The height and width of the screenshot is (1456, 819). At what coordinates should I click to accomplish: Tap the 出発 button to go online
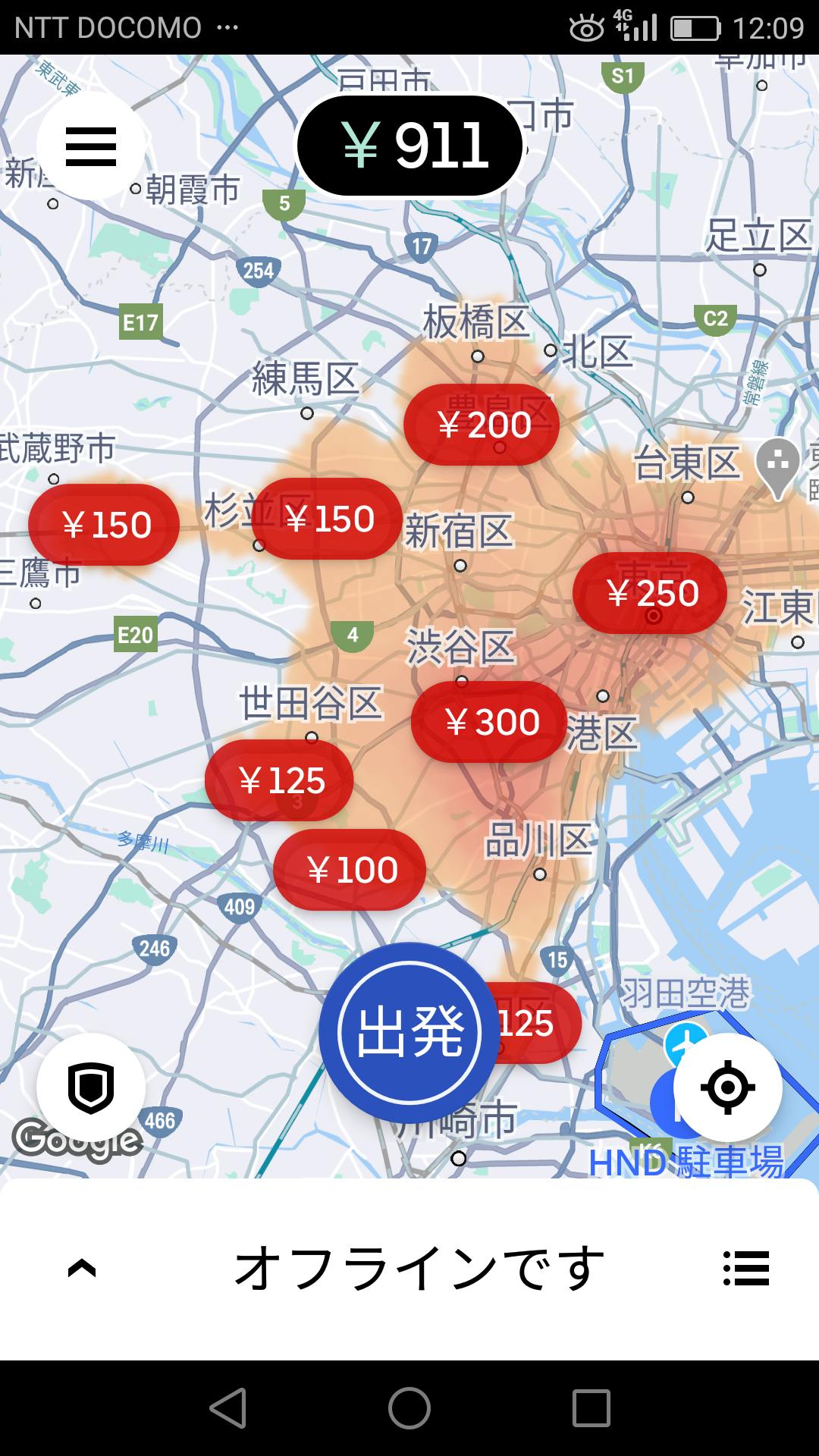pos(409,1032)
